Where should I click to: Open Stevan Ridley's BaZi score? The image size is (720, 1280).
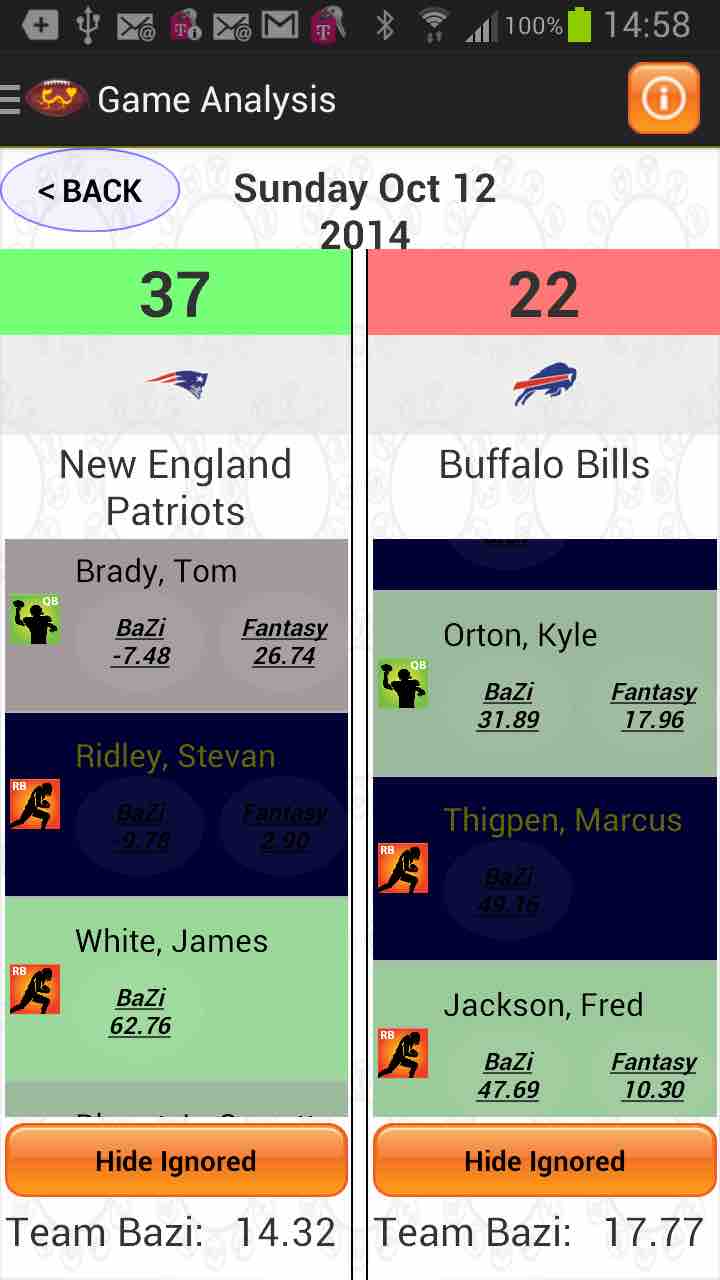coord(141,826)
